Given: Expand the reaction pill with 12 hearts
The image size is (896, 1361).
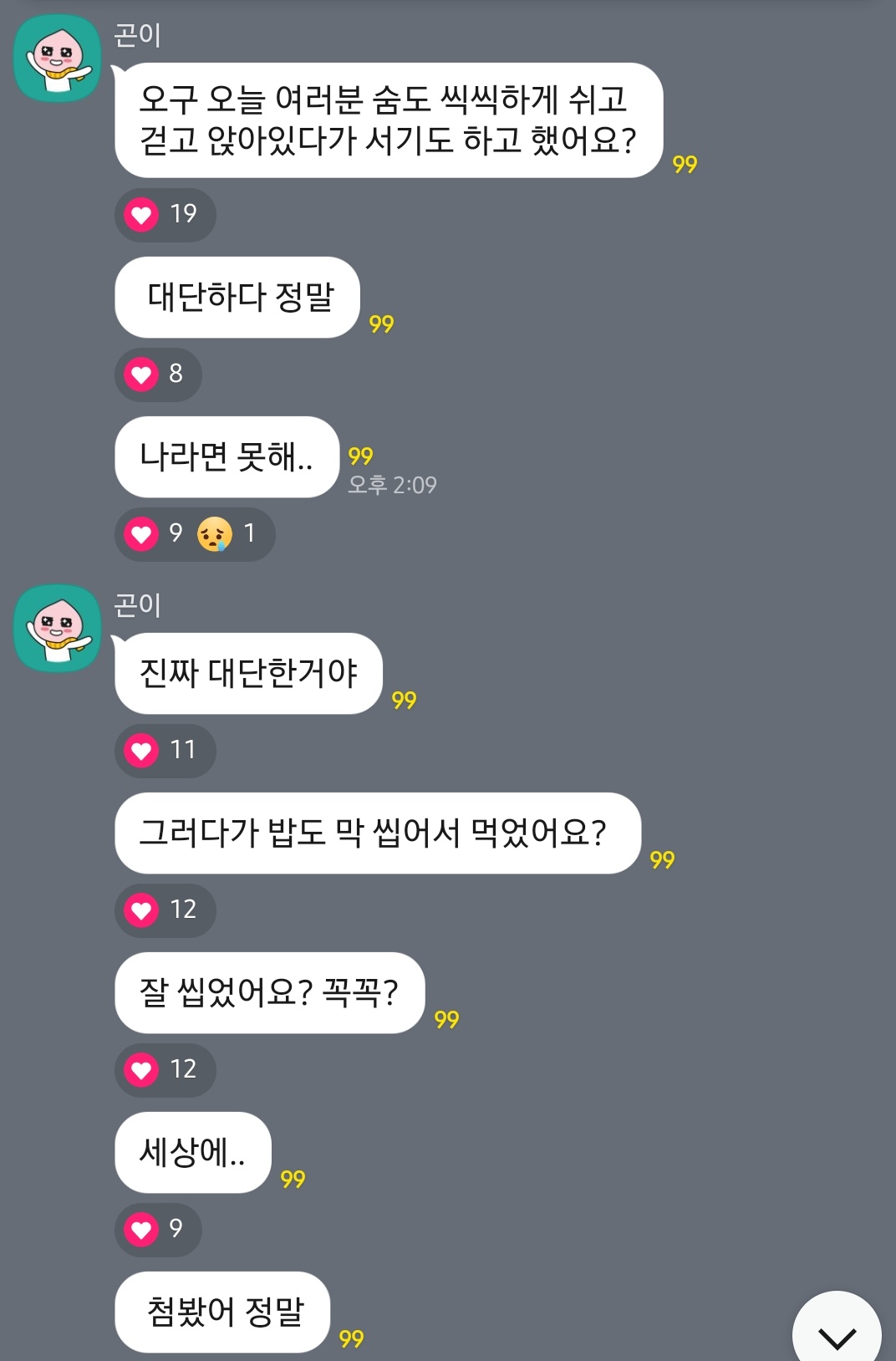Looking at the screenshot, I should [165, 910].
